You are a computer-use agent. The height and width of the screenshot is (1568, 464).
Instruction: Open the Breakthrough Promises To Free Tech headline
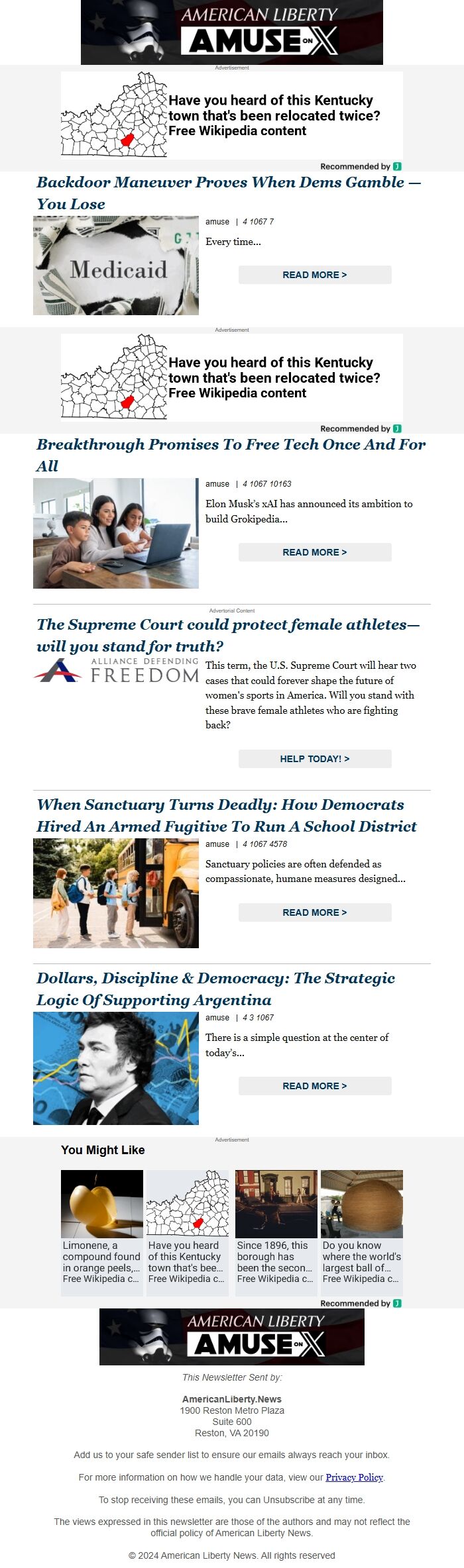pyautogui.click(x=231, y=455)
